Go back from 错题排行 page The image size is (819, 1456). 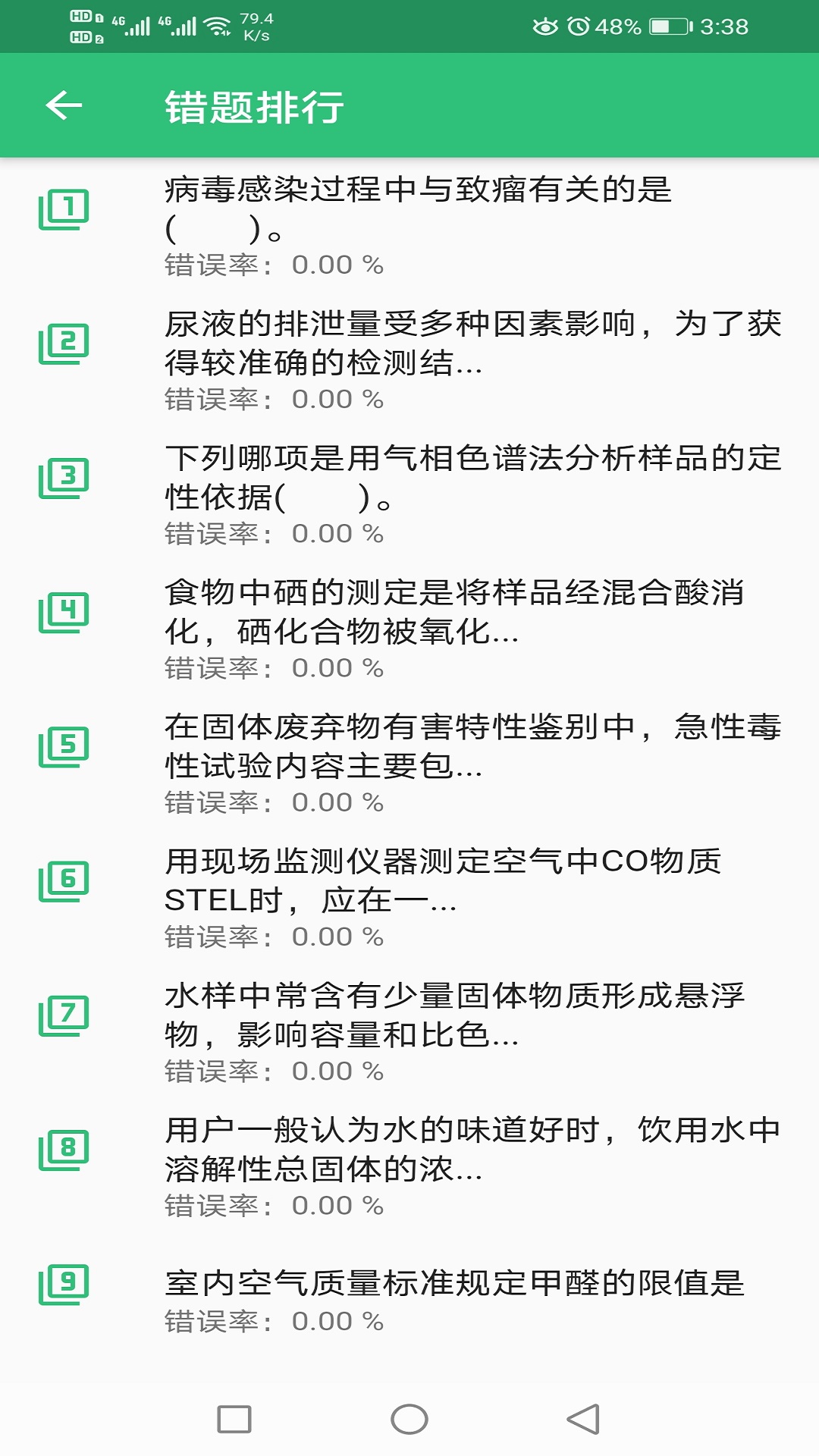pyautogui.click(x=64, y=105)
